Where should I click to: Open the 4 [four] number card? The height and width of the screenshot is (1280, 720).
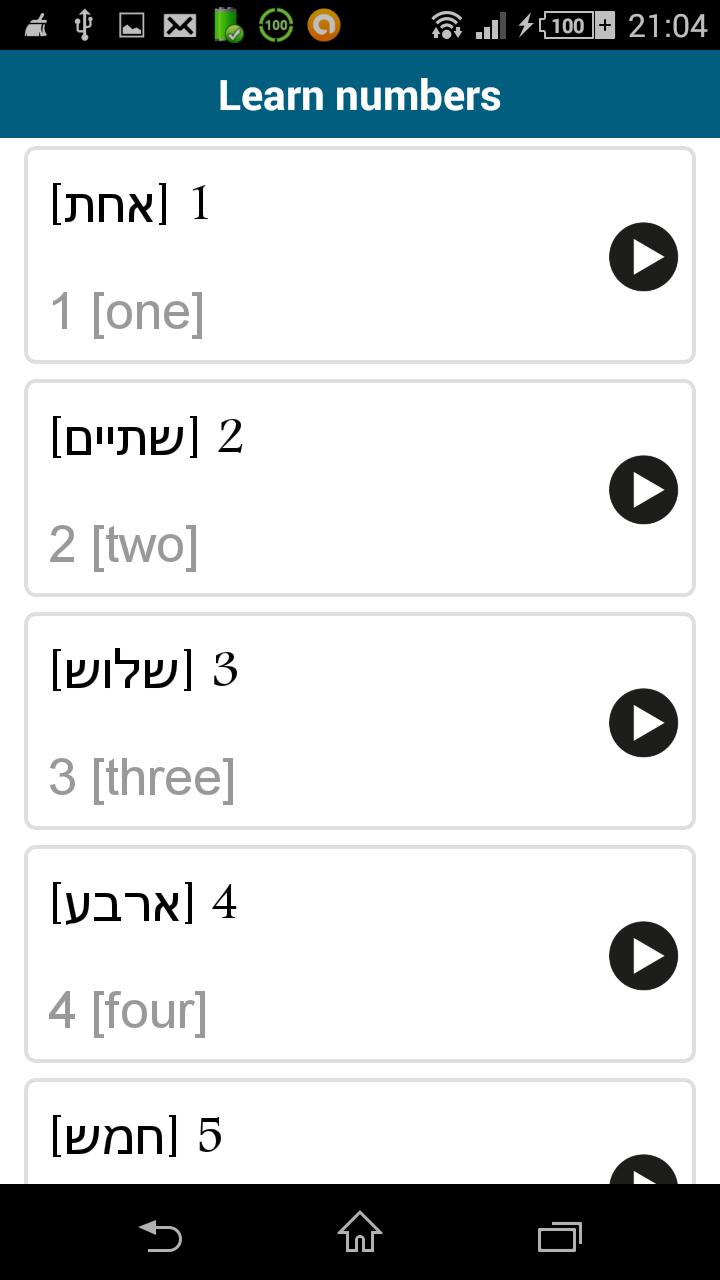coord(360,955)
